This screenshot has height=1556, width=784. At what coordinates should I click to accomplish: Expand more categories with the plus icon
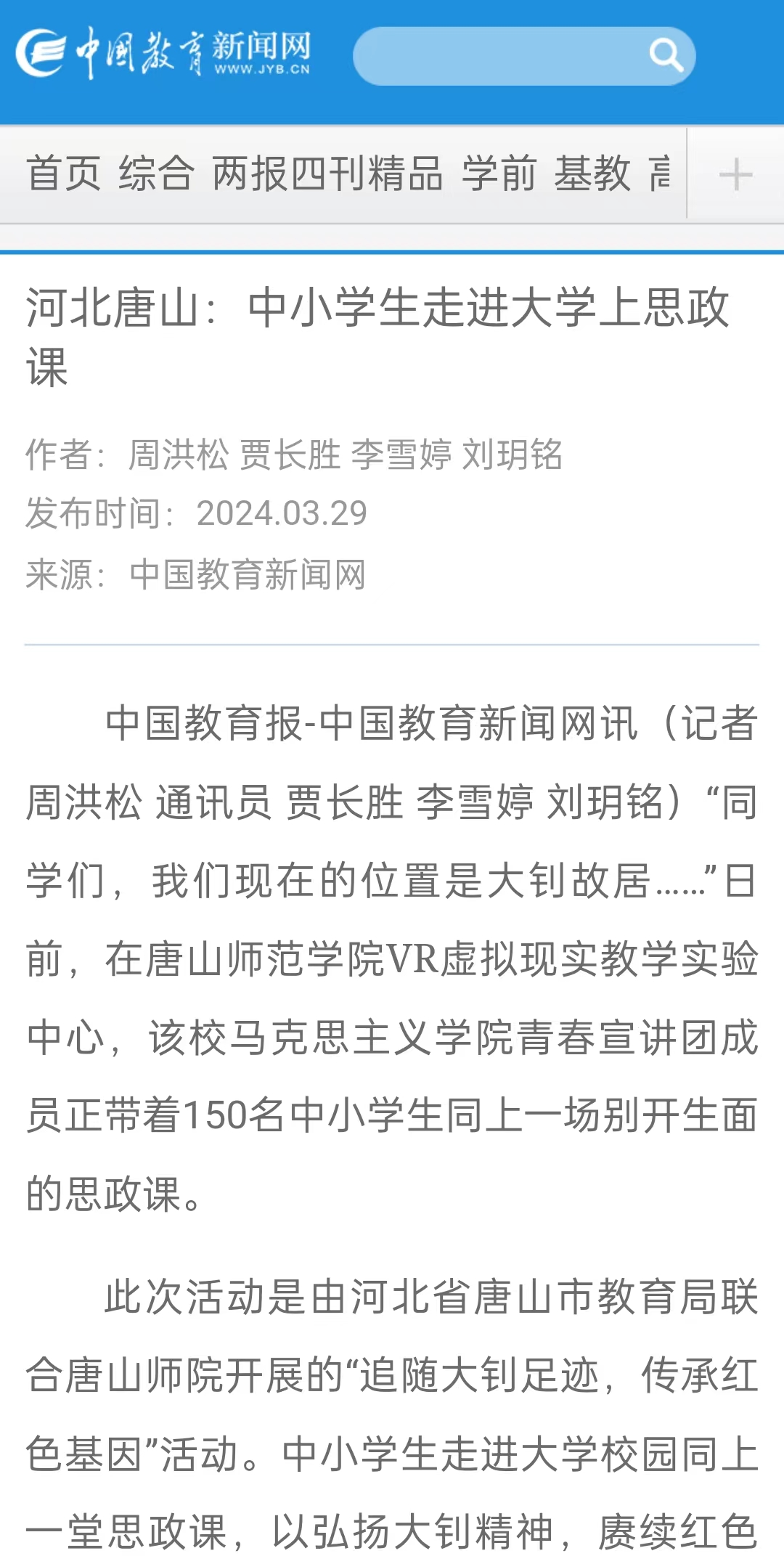[x=735, y=174]
